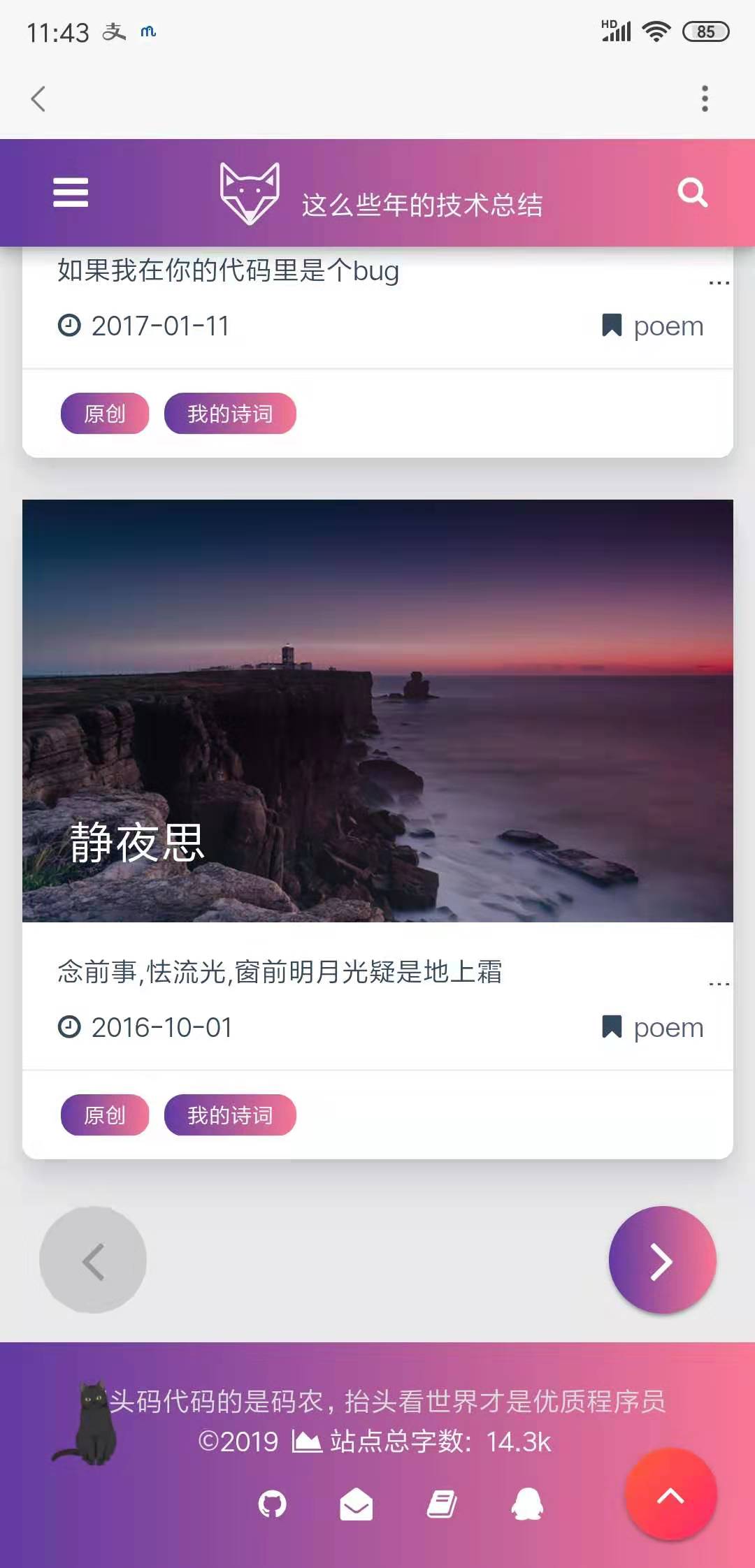Open the book icon in the footer
Image resolution: width=755 pixels, height=1568 pixels.
[442, 1504]
